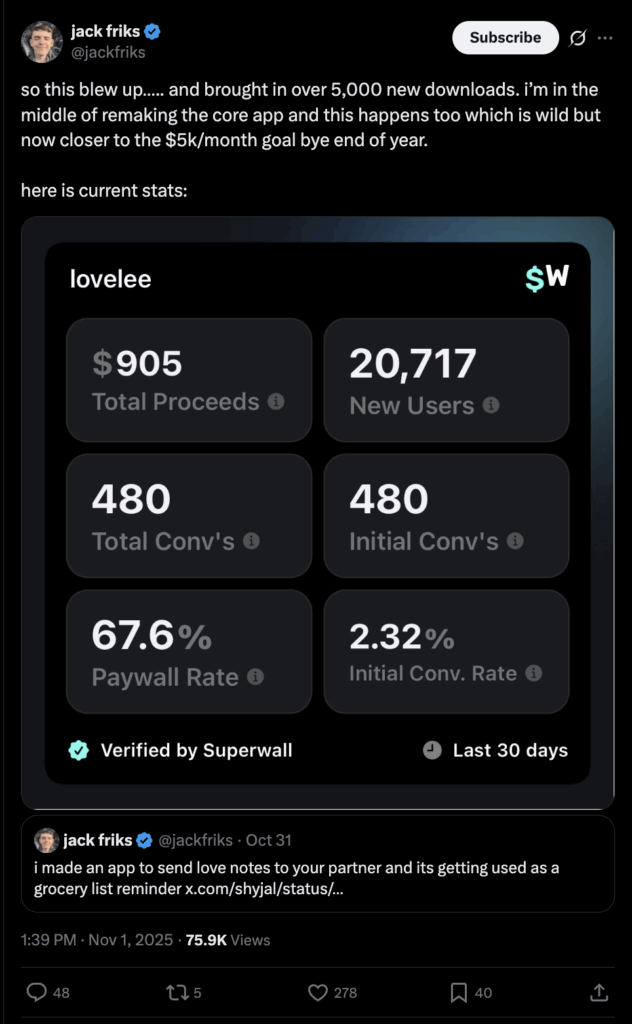Subscribe to jack friks
Viewport: 632px width, 1024px height.
505,38
